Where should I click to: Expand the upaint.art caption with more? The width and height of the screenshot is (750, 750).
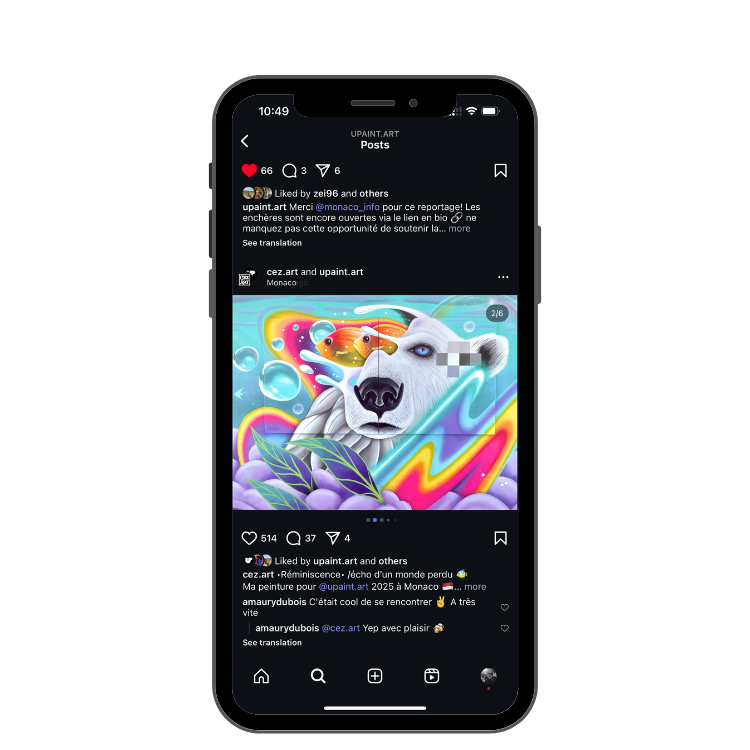coord(459,229)
